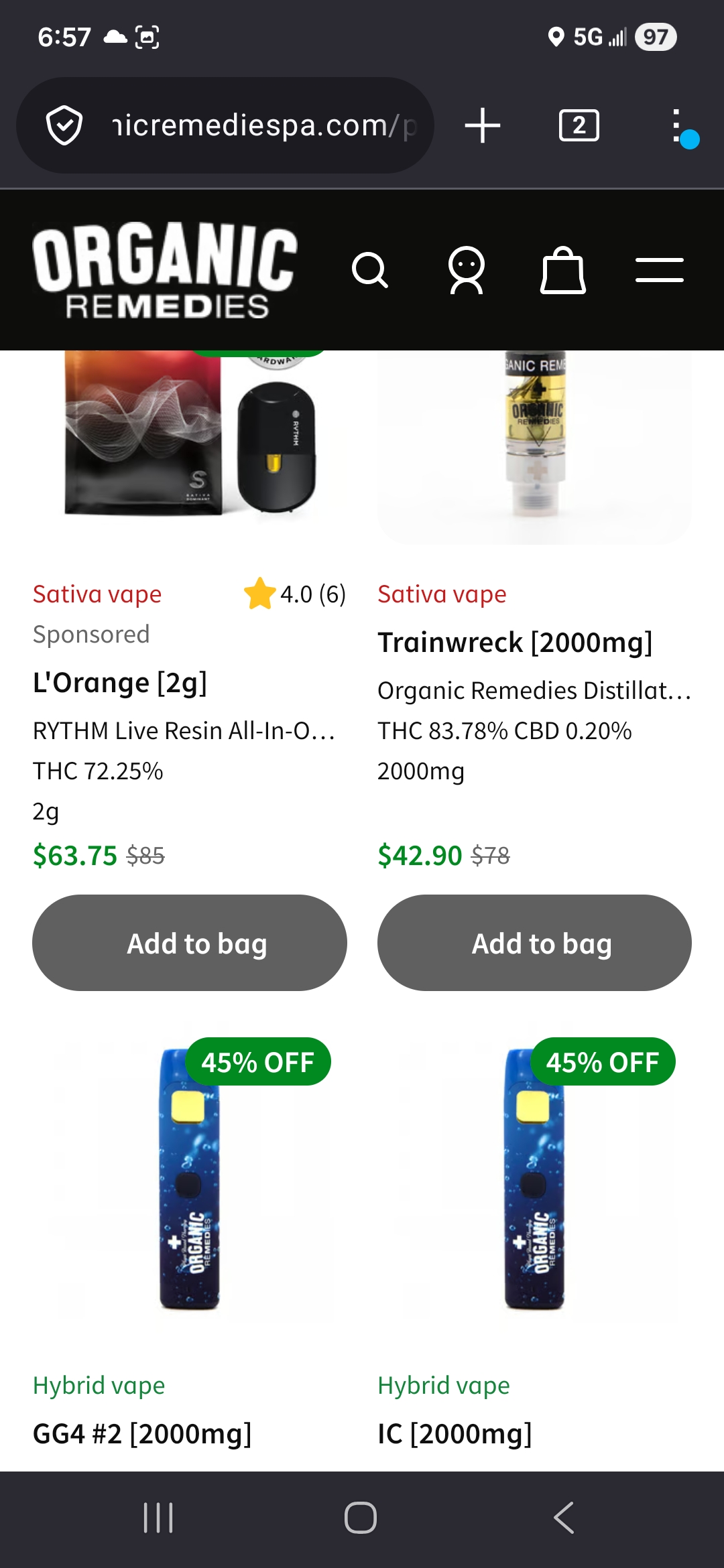Open the IC [2000mg] vape

tap(455, 1433)
